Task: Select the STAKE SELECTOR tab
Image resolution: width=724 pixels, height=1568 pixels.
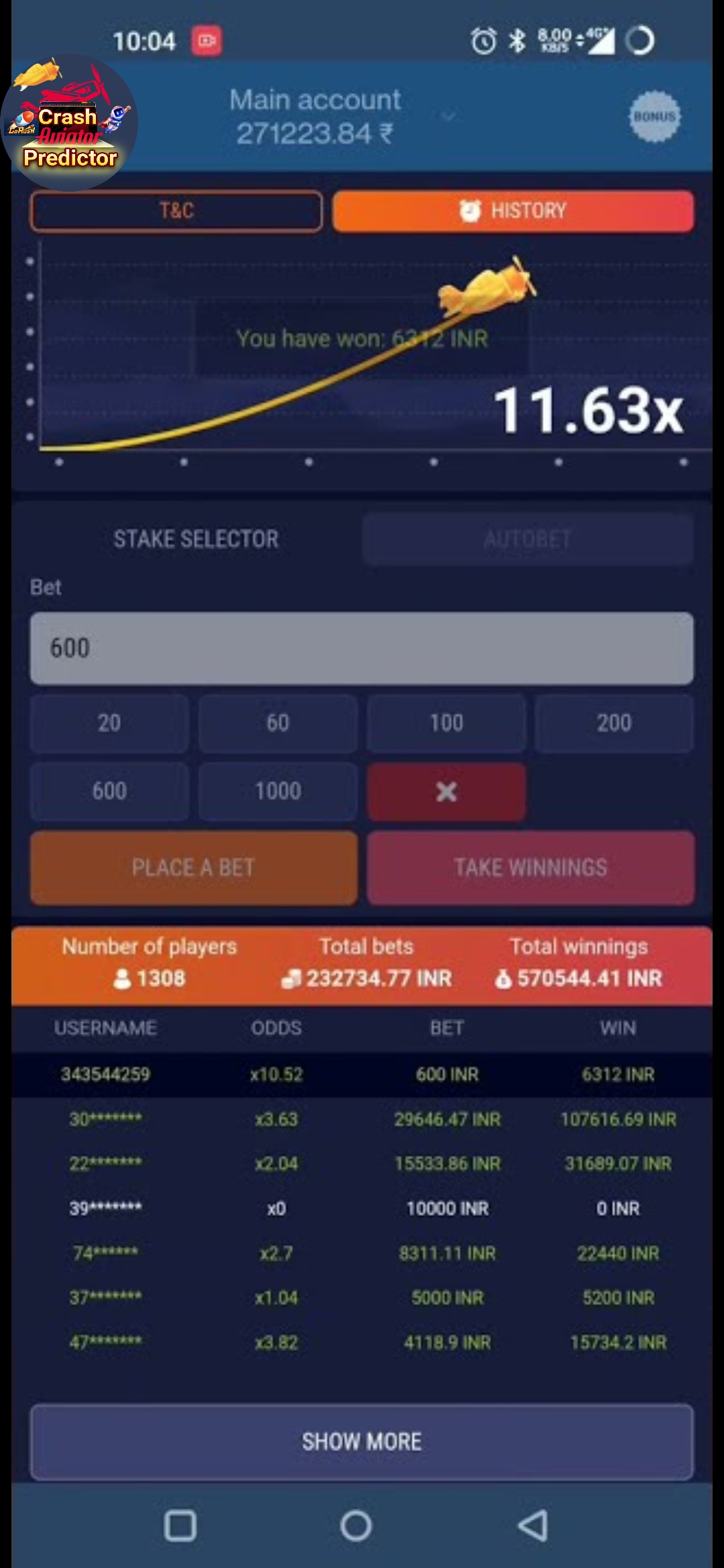Action: tap(196, 539)
